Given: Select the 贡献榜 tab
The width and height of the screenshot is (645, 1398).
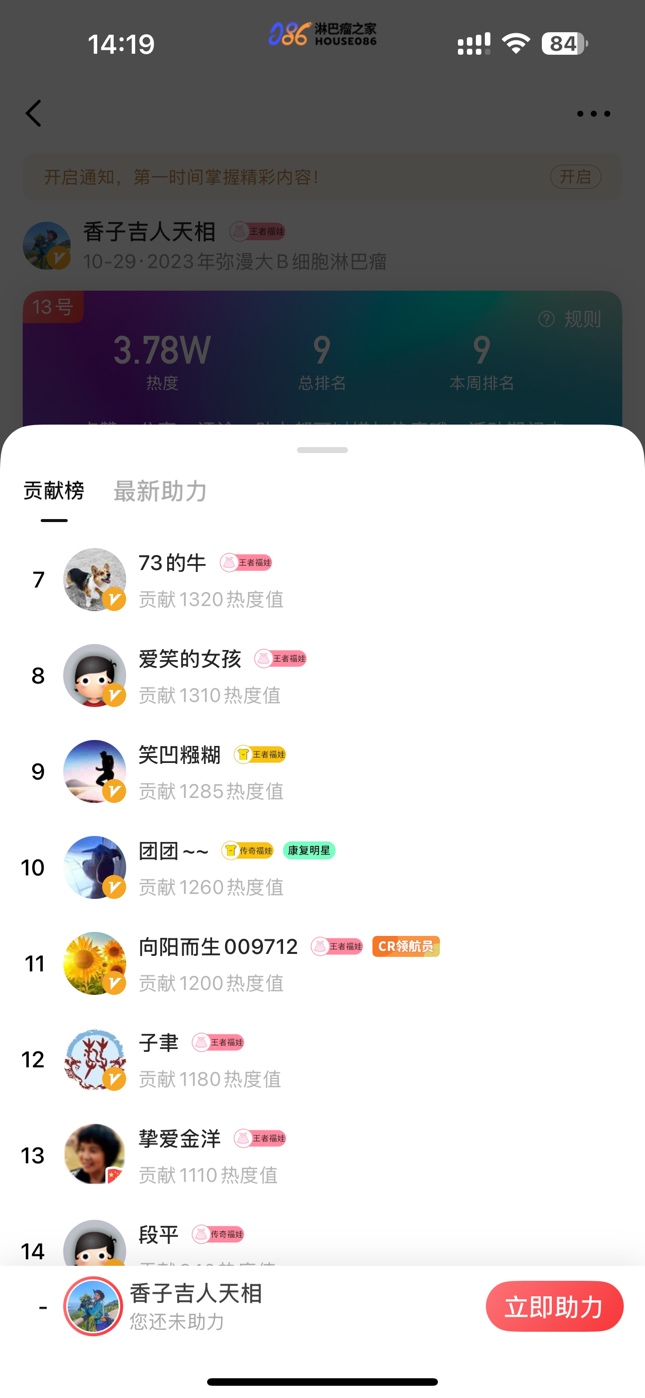Looking at the screenshot, I should (x=54, y=491).
